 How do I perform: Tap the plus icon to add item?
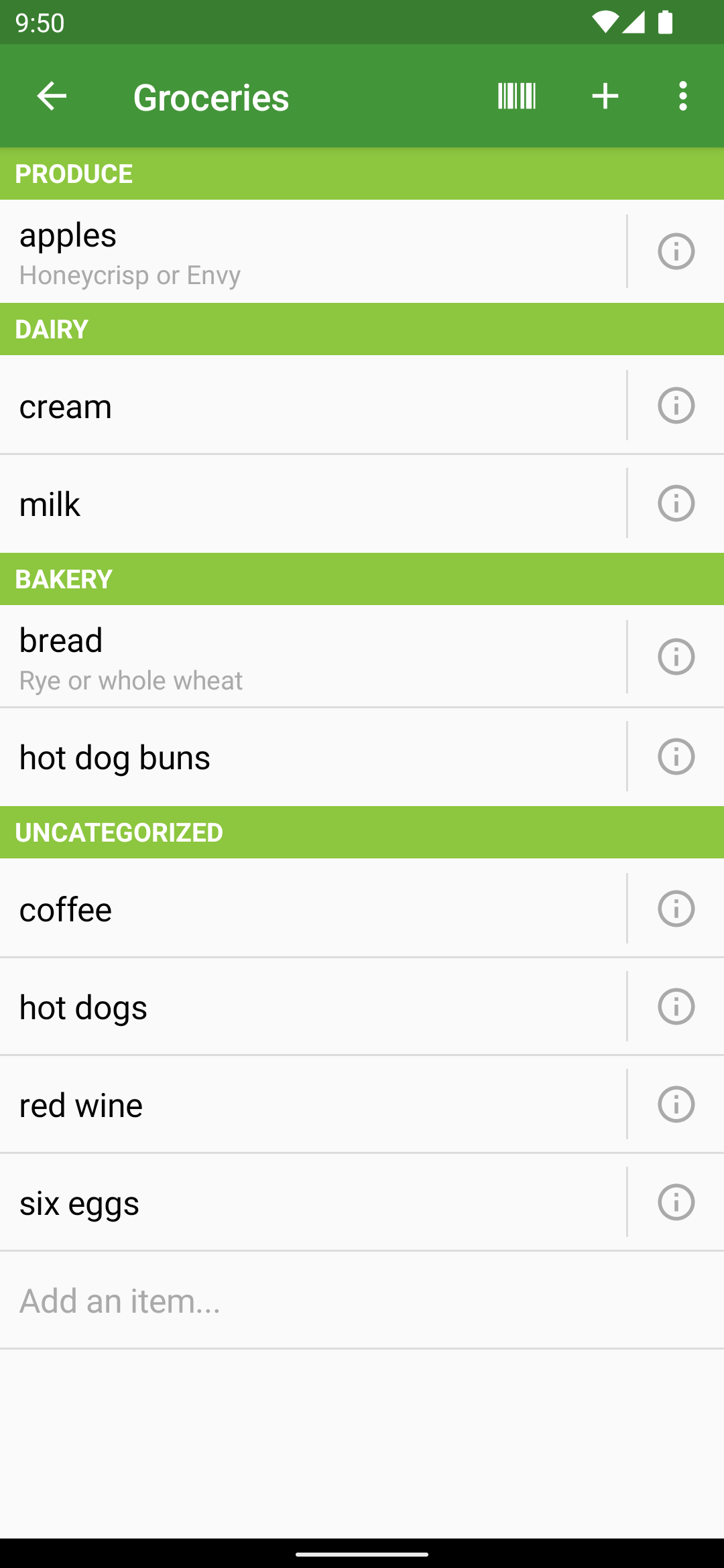point(605,96)
